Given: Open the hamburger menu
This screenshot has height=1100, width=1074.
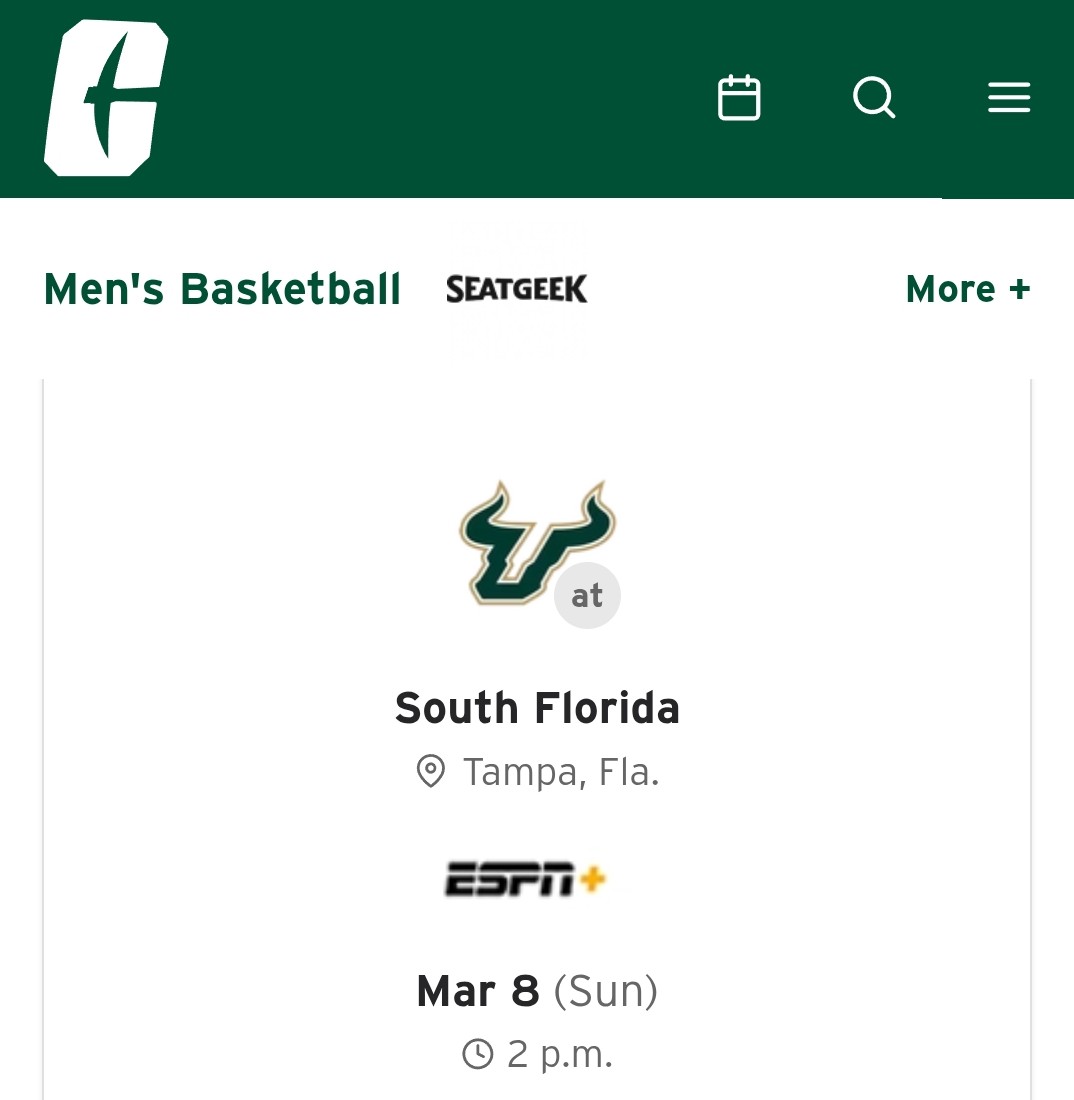Looking at the screenshot, I should pos(1008,98).
